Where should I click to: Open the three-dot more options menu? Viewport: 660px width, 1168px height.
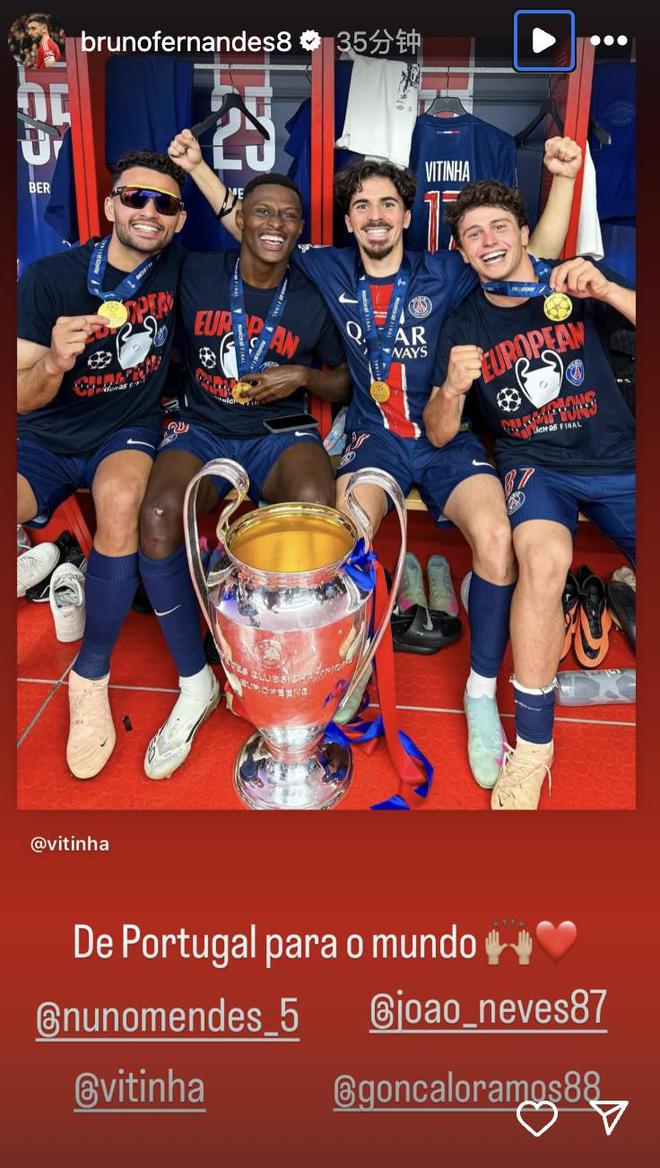609,41
